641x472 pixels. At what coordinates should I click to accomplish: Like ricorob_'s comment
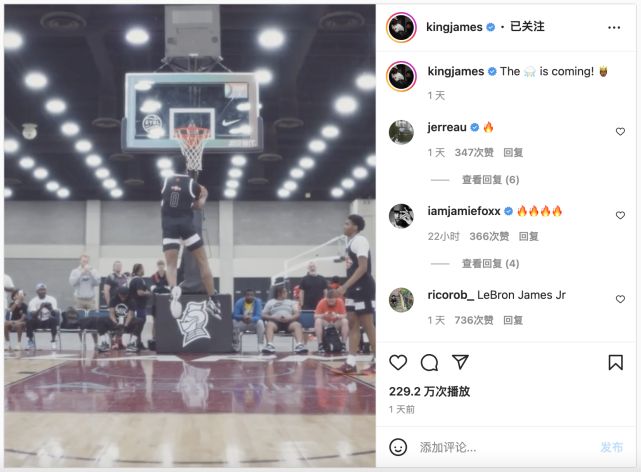click(620, 299)
